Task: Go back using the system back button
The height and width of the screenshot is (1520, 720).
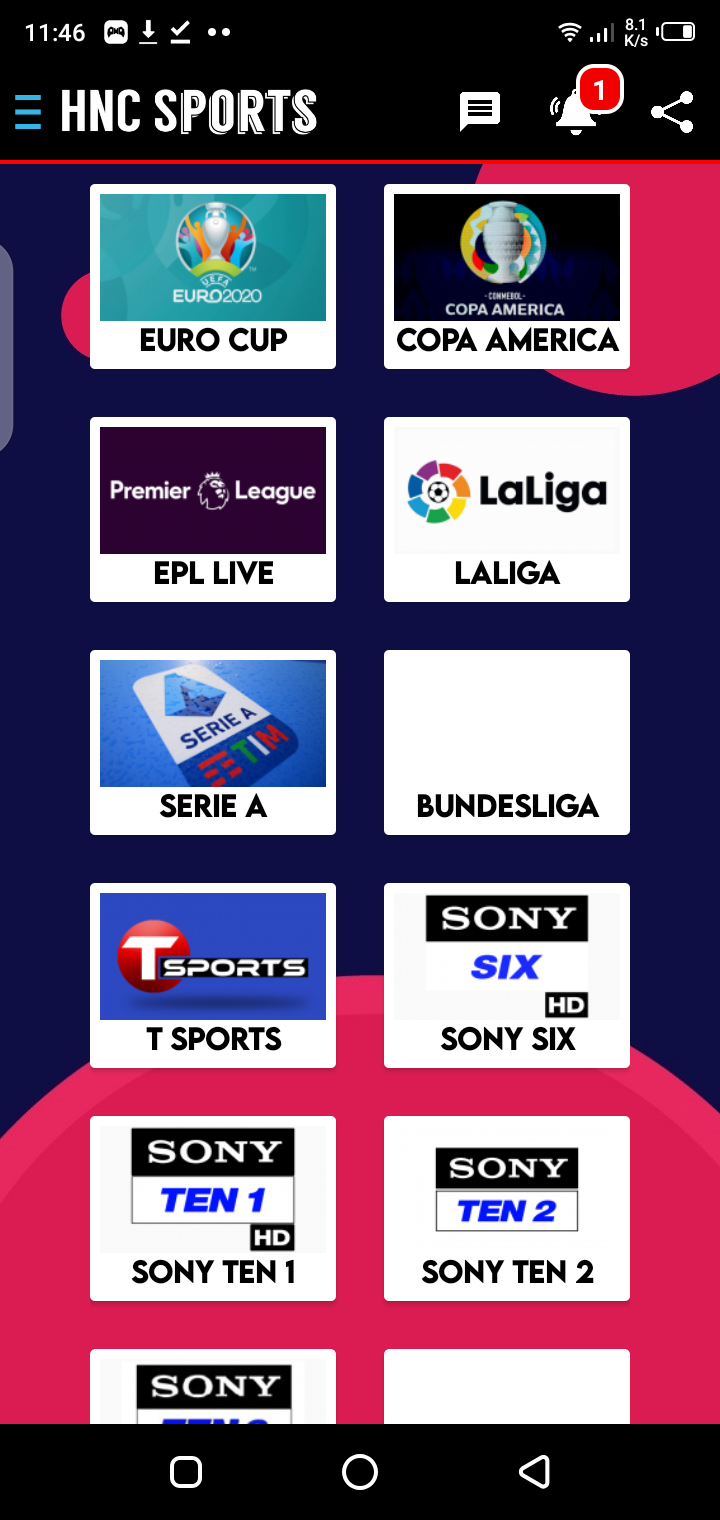Action: (x=534, y=1471)
